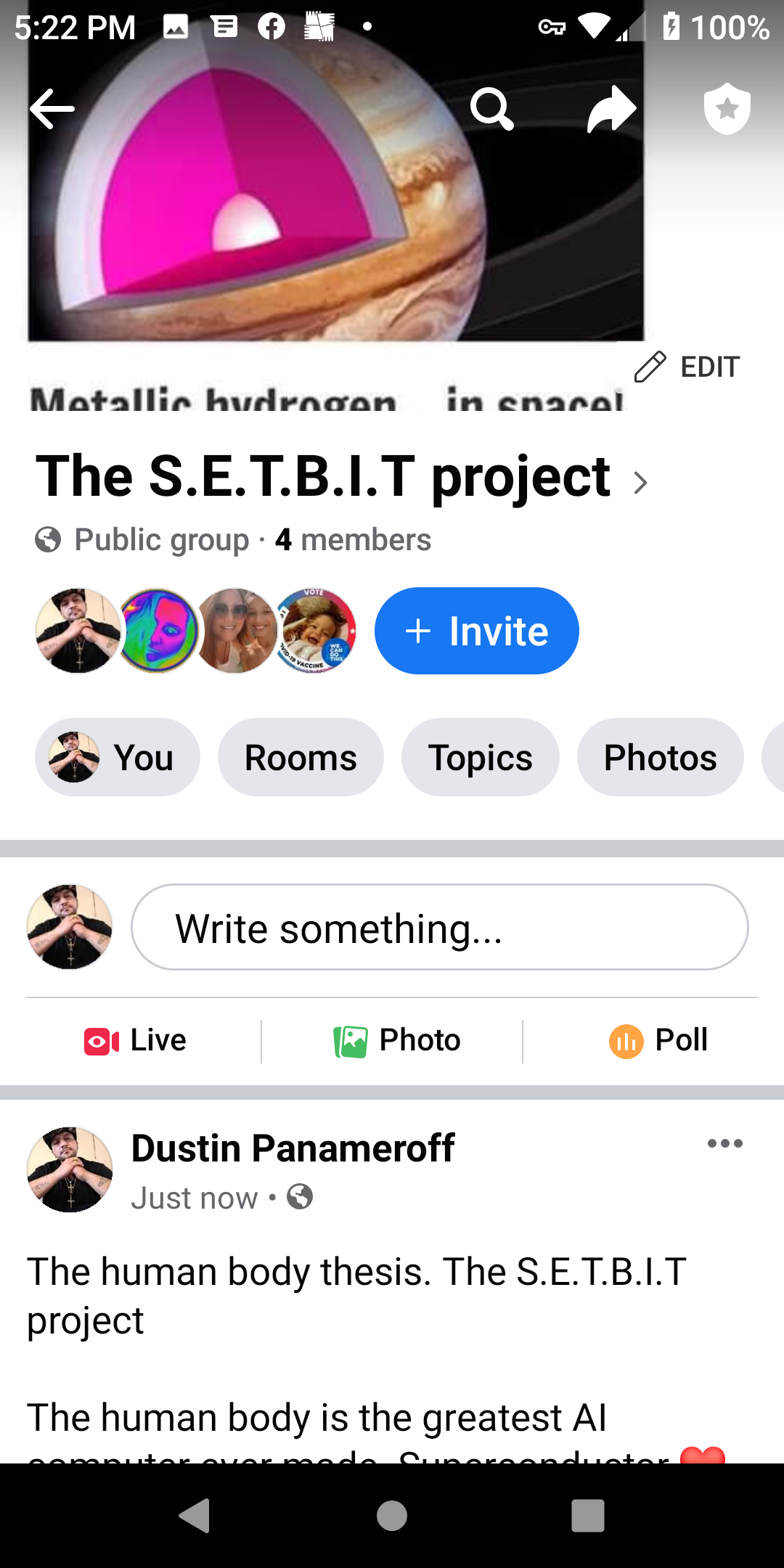784x1568 pixels.
Task: View group Photos
Action: [x=660, y=757]
